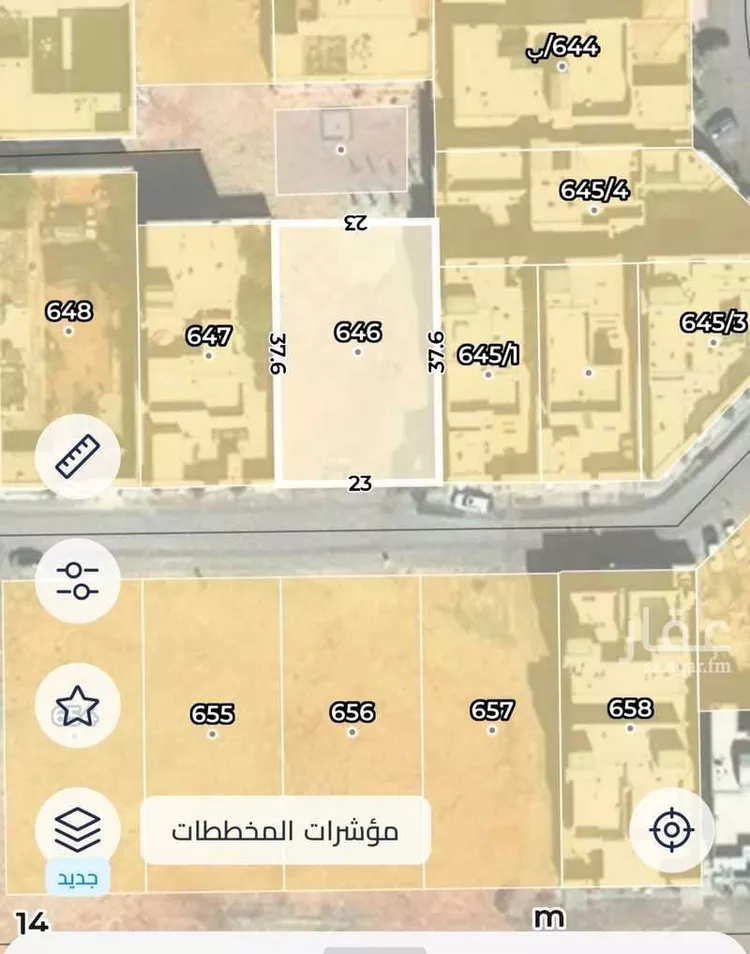Center the map with the crosshair locate icon
This screenshot has height=954, width=750.
click(x=672, y=829)
